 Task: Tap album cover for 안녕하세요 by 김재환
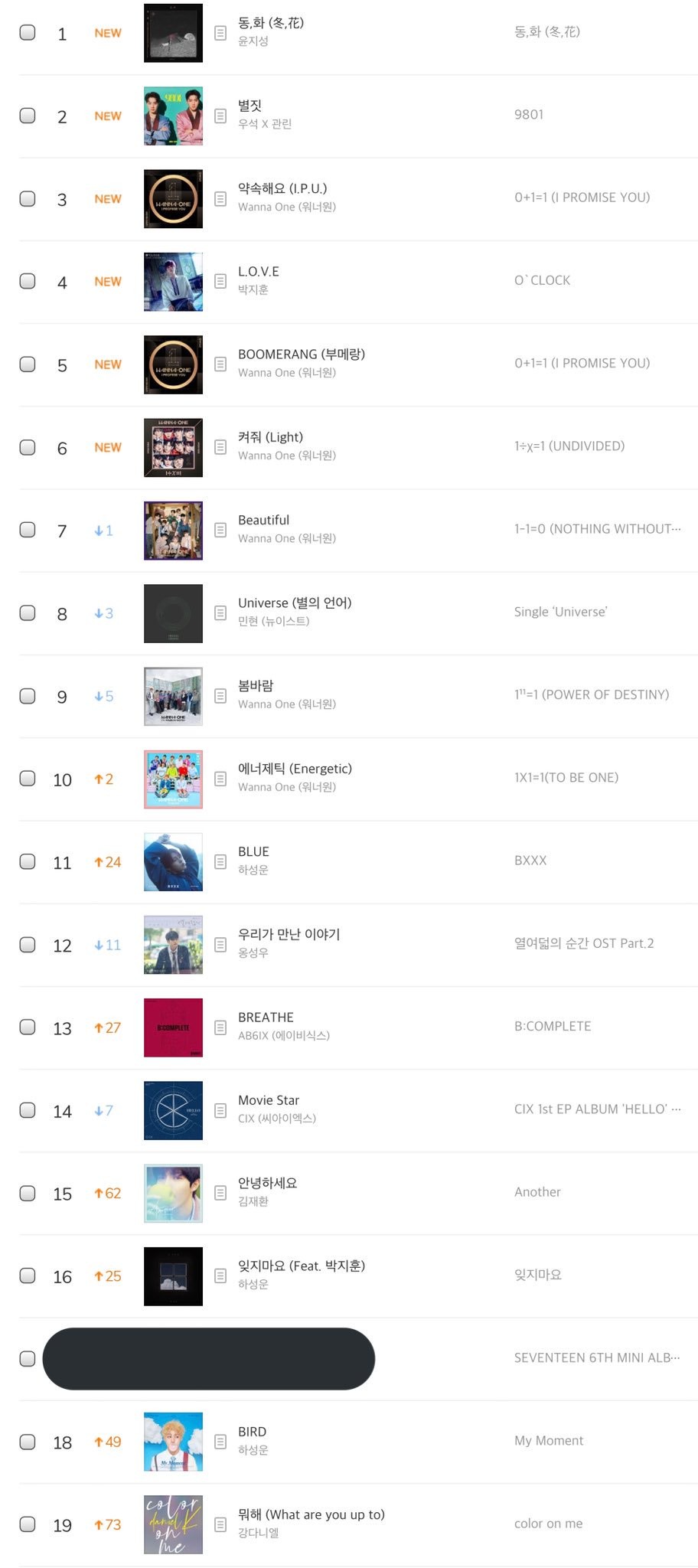pos(174,1194)
